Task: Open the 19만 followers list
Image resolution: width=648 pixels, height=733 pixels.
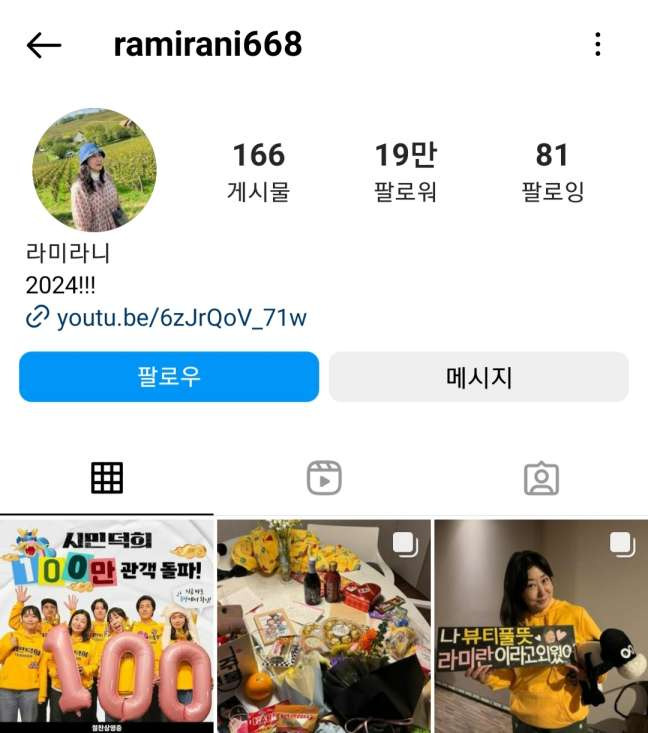Action: tap(405, 172)
